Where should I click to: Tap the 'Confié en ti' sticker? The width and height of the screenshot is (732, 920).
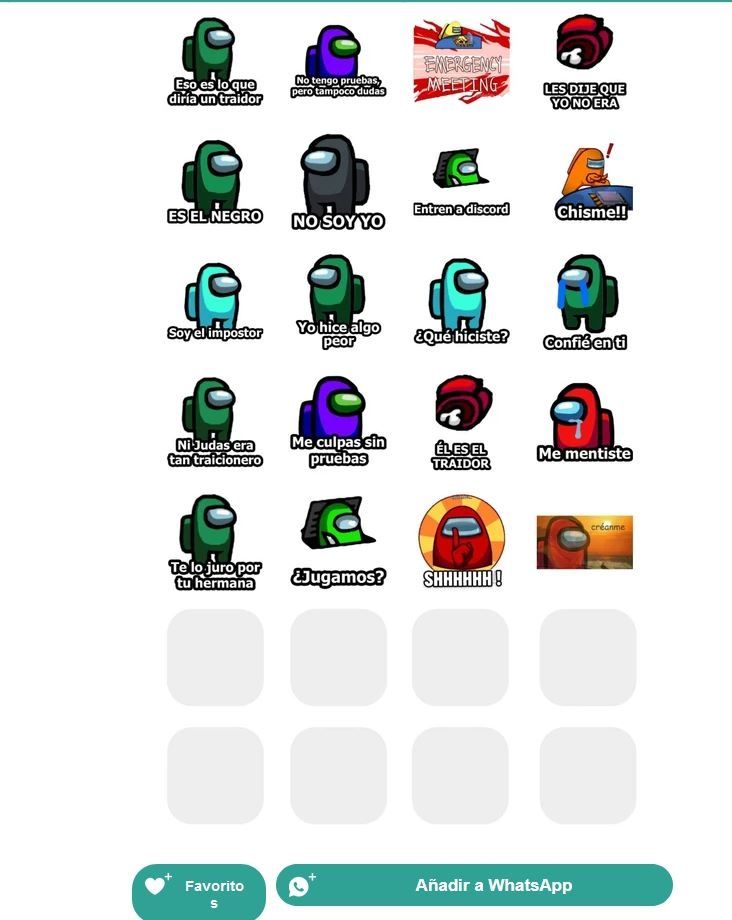(x=585, y=302)
